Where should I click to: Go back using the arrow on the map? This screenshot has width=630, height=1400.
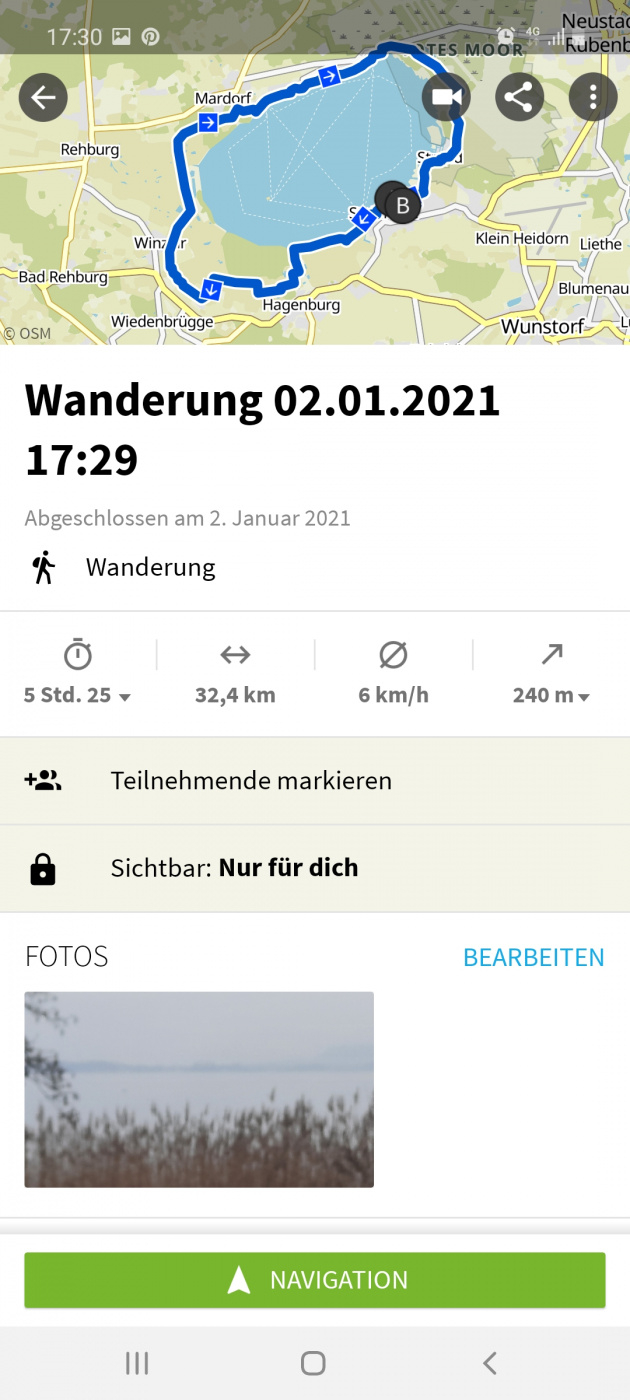pos(43,98)
